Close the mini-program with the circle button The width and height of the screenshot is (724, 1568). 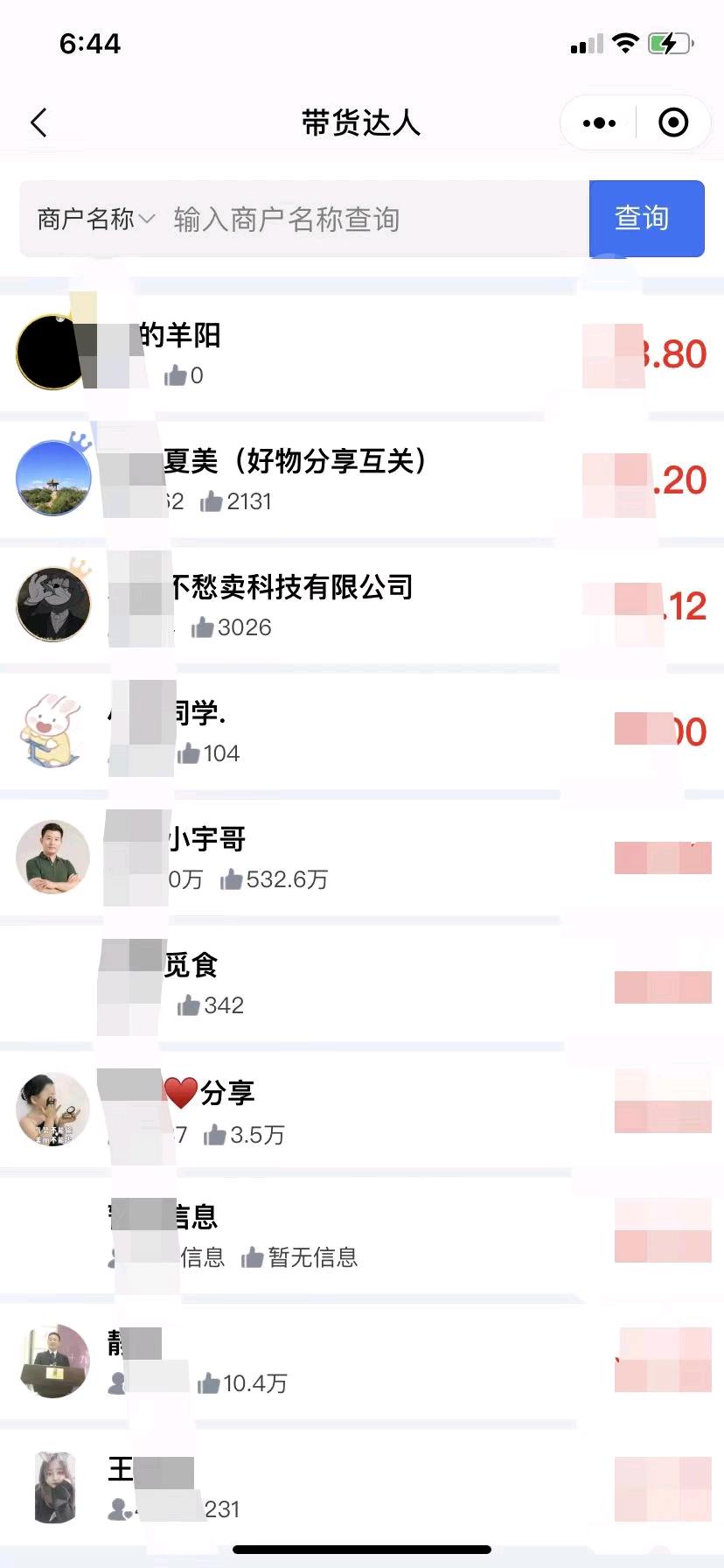pyautogui.click(x=672, y=123)
